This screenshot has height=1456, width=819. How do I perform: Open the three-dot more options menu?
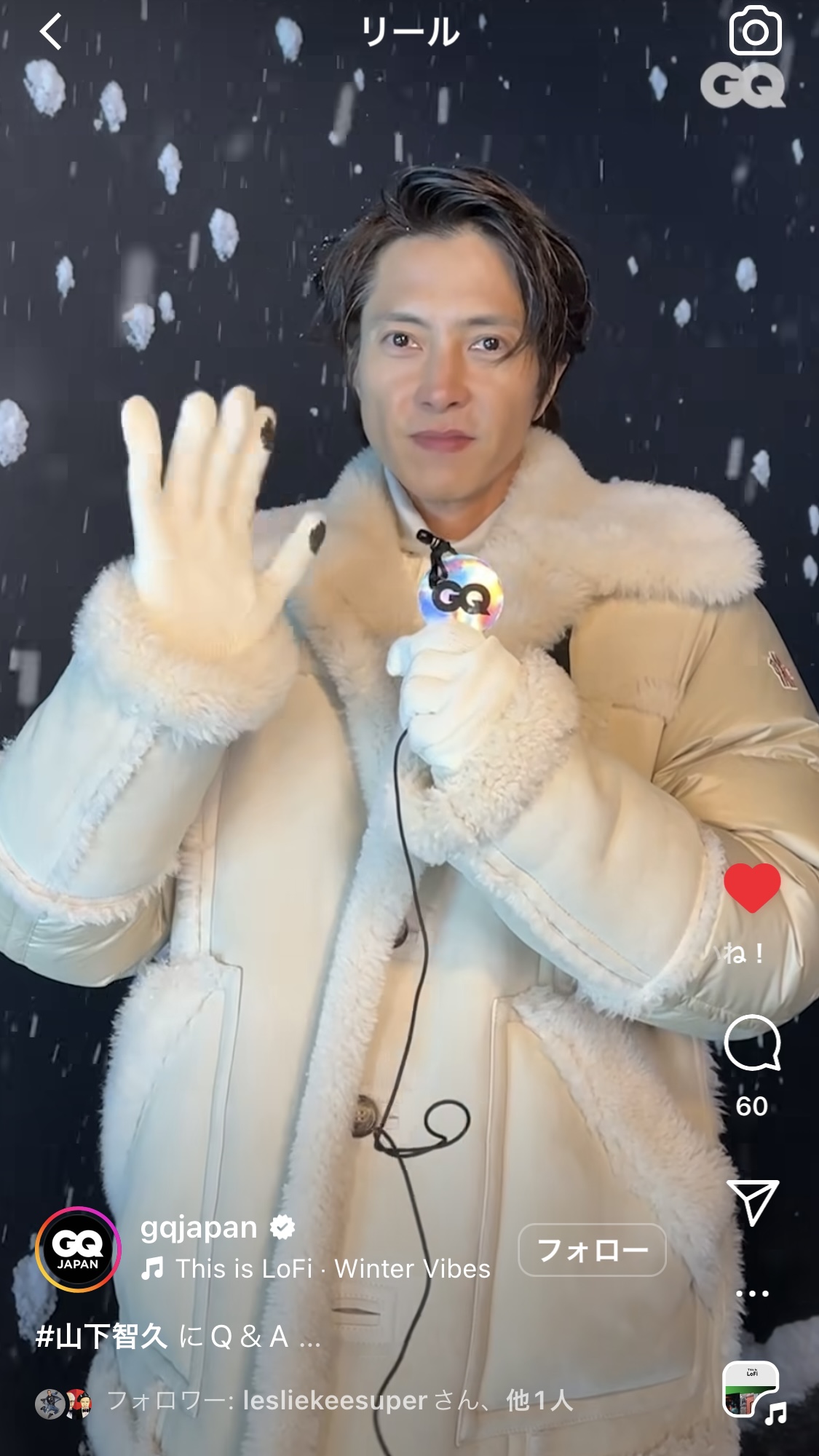tap(752, 1294)
